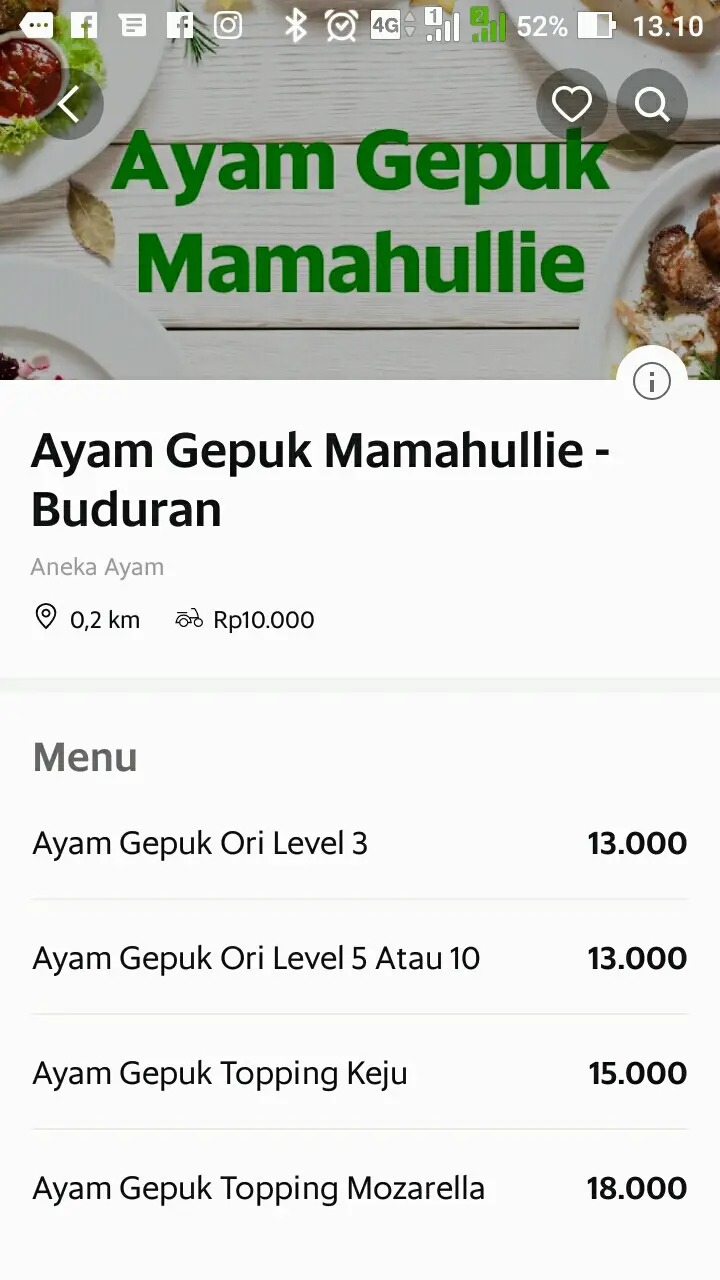Viewport: 720px width, 1280px height.
Task: Select Ayam Gepuk Topping Keju
Action: tap(219, 1072)
